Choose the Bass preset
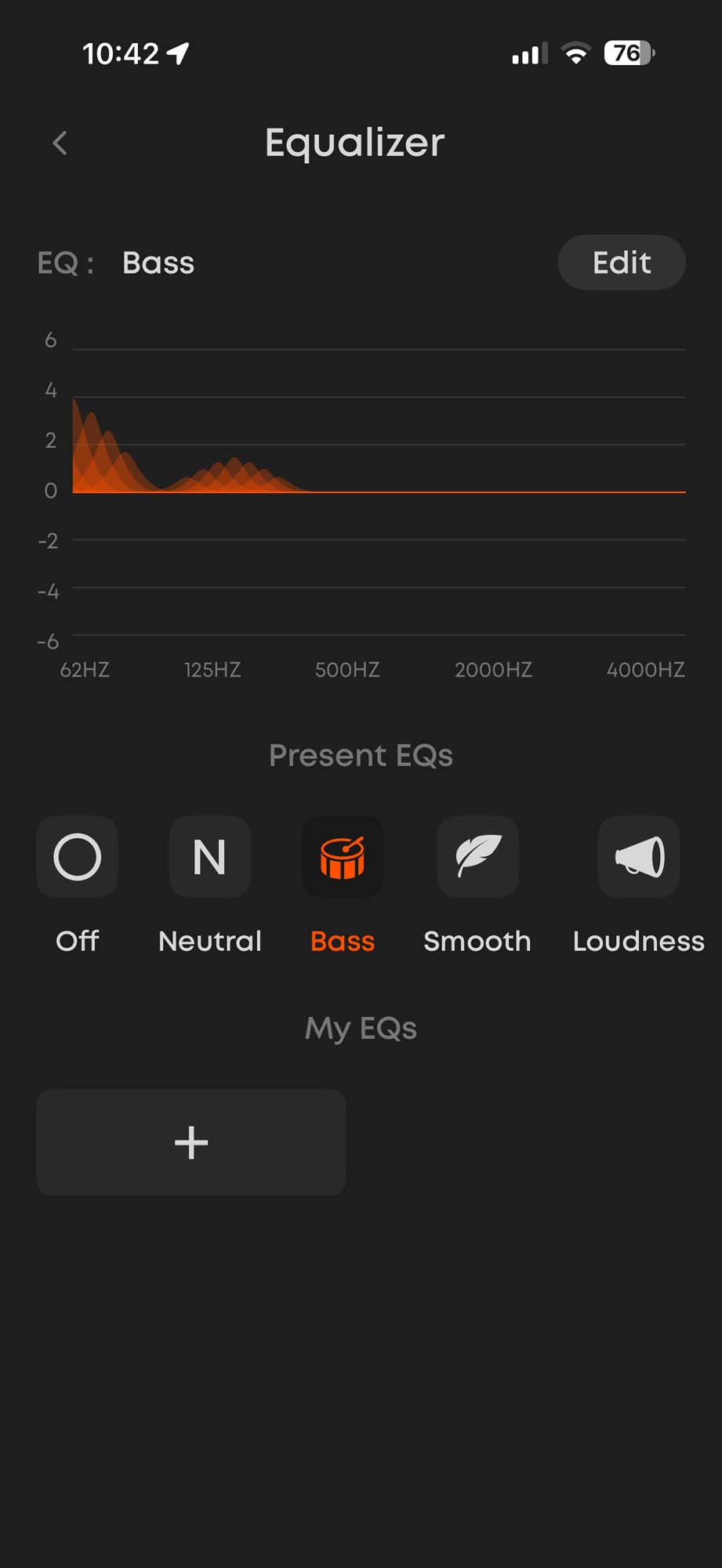The height and width of the screenshot is (1568, 722). [x=343, y=857]
